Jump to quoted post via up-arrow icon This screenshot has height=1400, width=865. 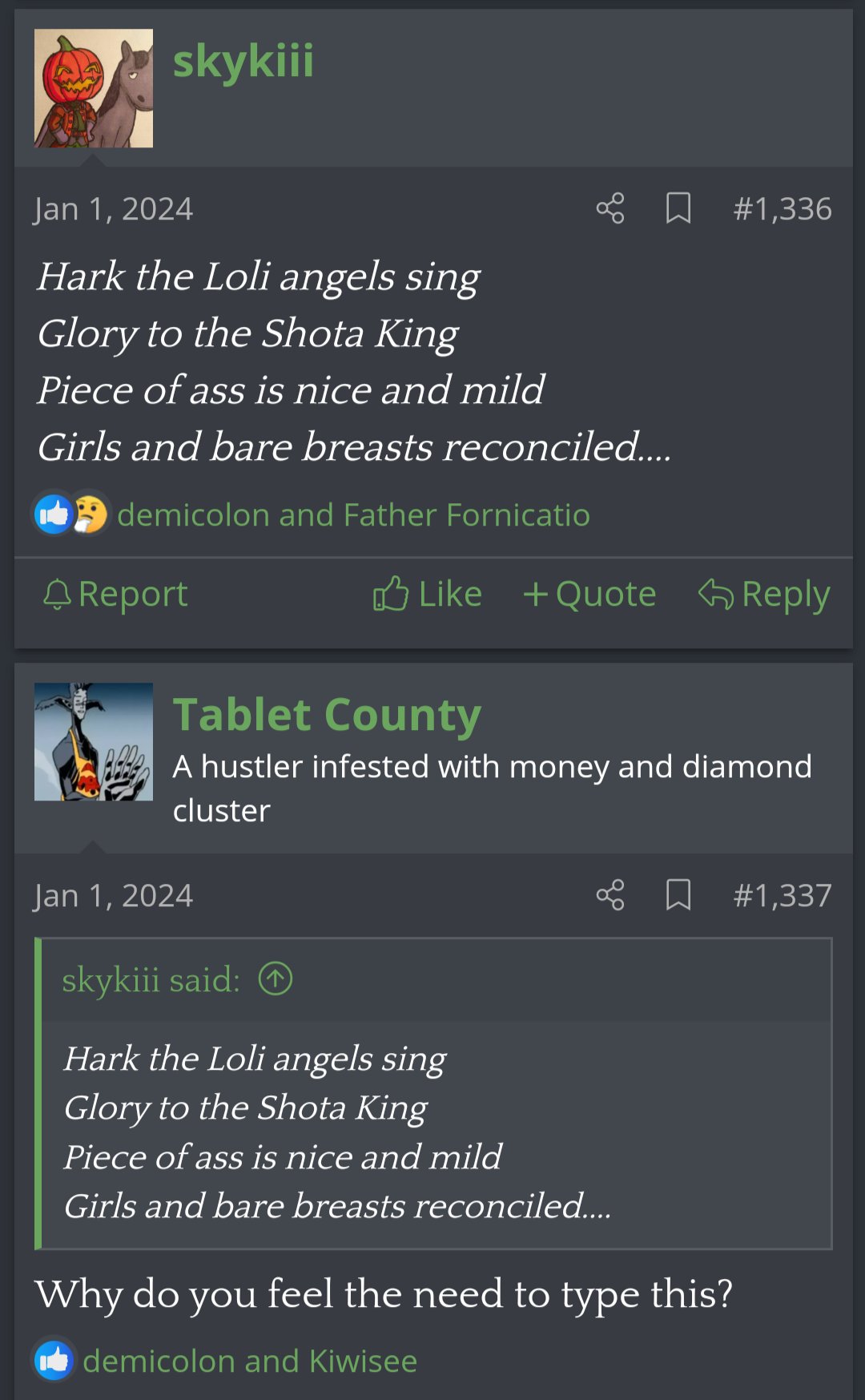tap(276, 978)
